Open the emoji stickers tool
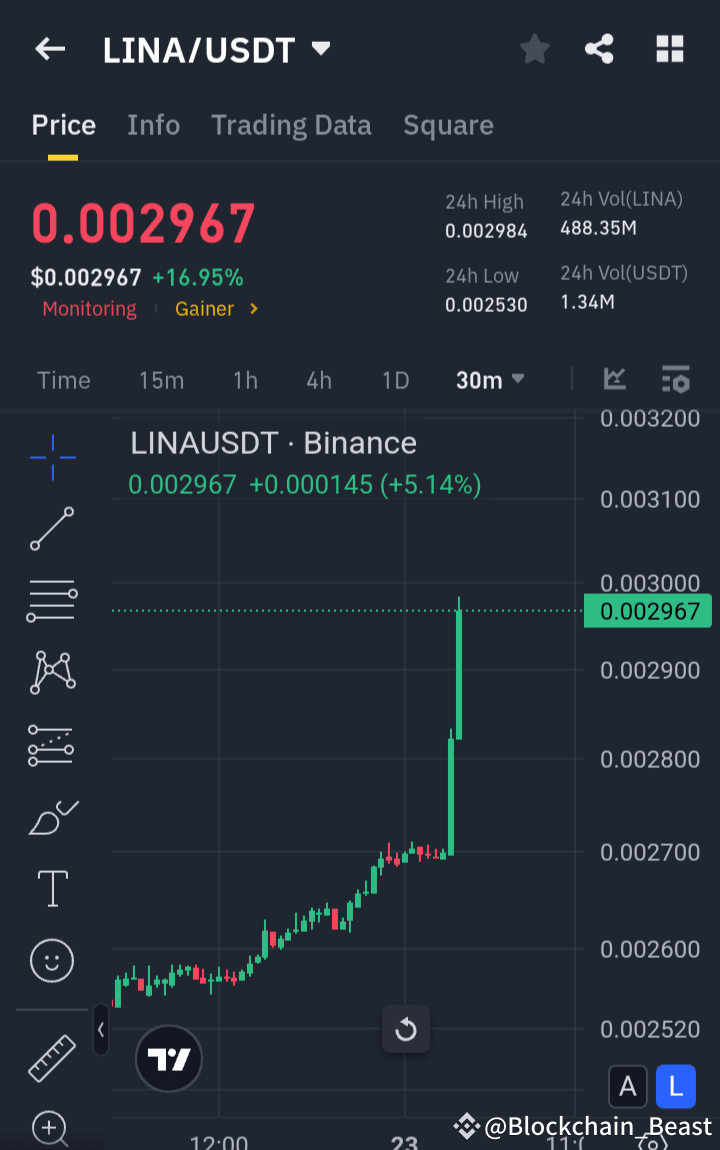The height and width of the screenshot is (1150, 720). click(x=51, y=960)
